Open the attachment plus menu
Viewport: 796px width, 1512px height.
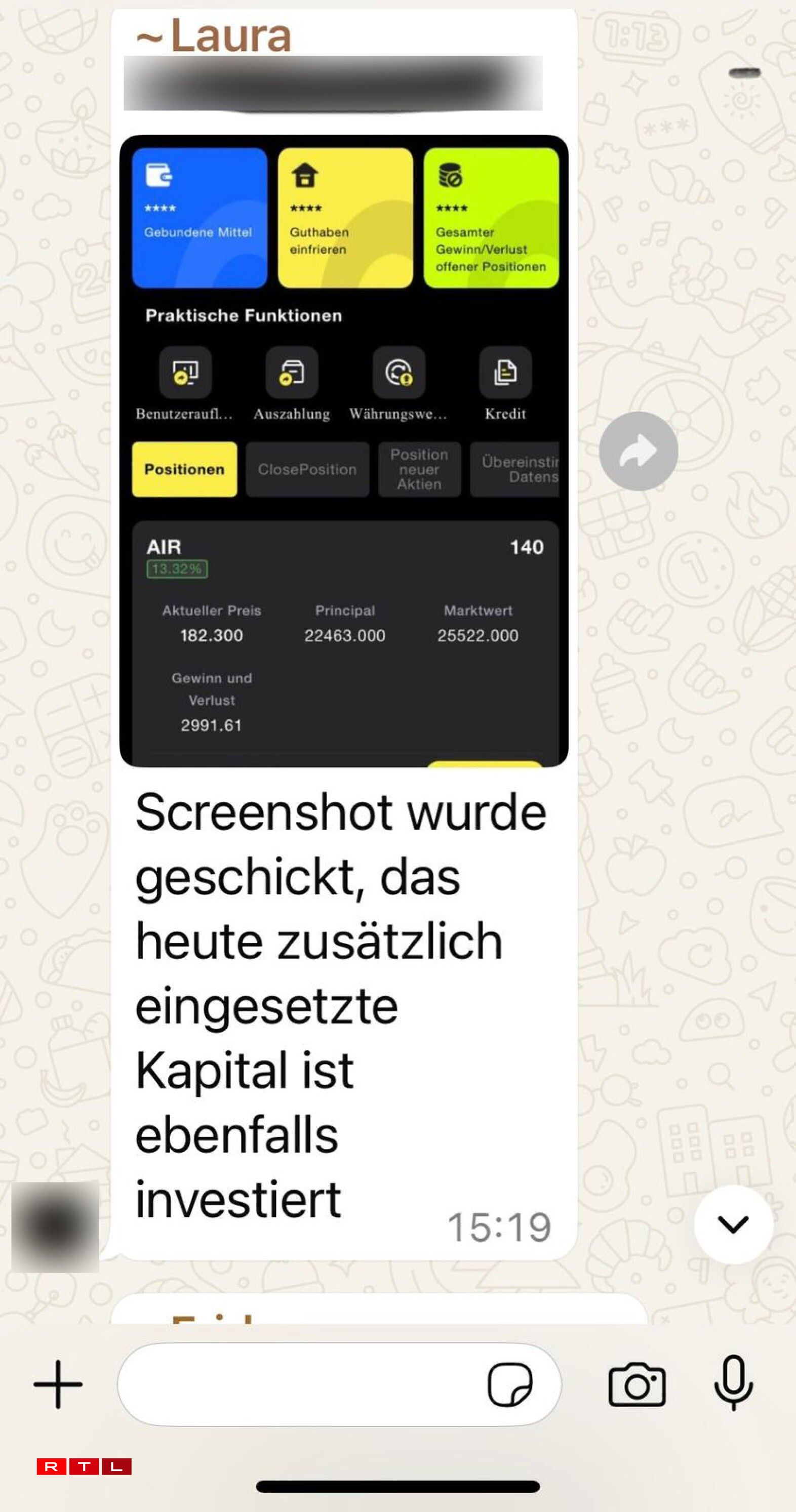(x=58, y=1384)
